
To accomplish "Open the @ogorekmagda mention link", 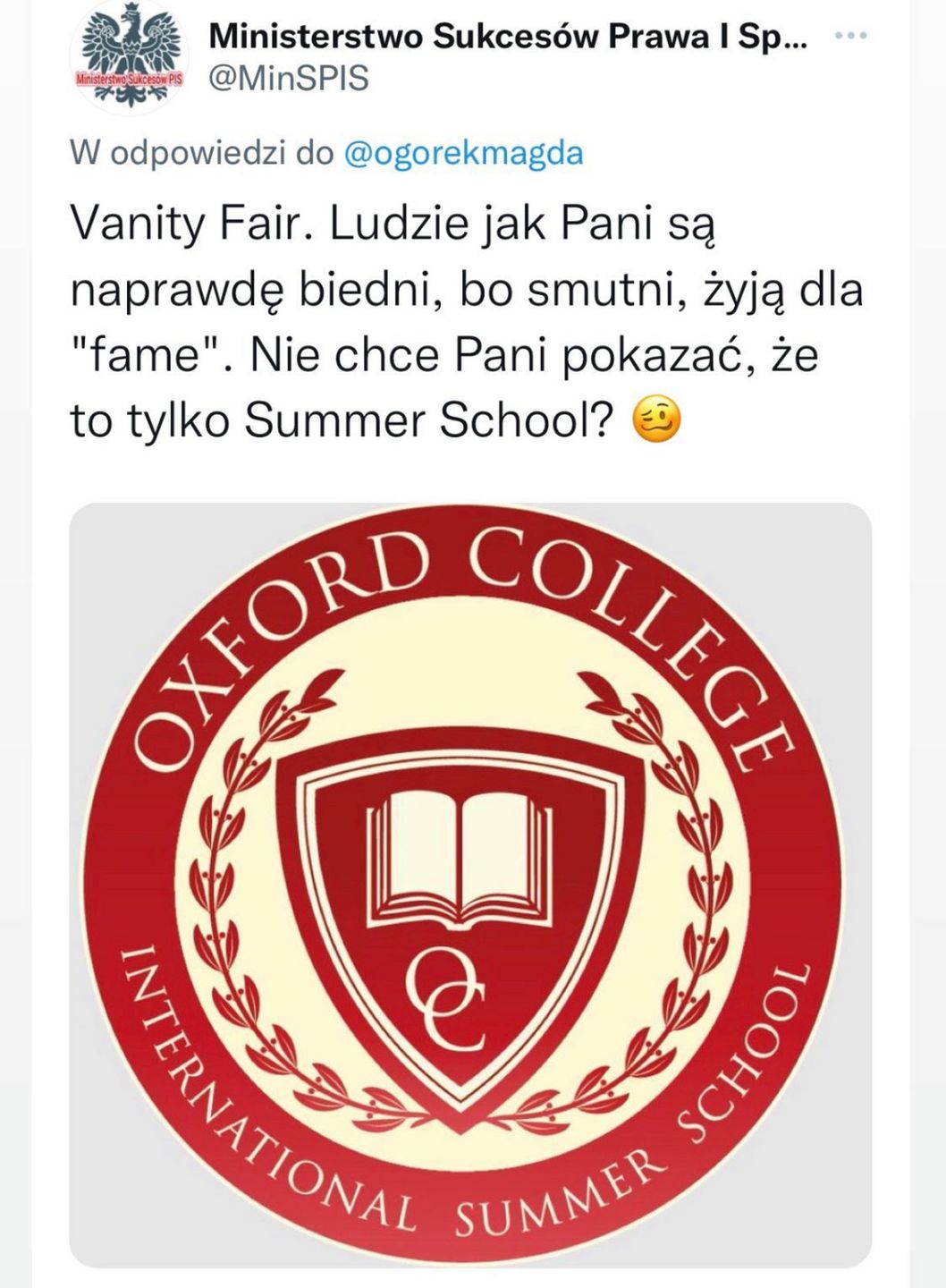I will 463,153.
